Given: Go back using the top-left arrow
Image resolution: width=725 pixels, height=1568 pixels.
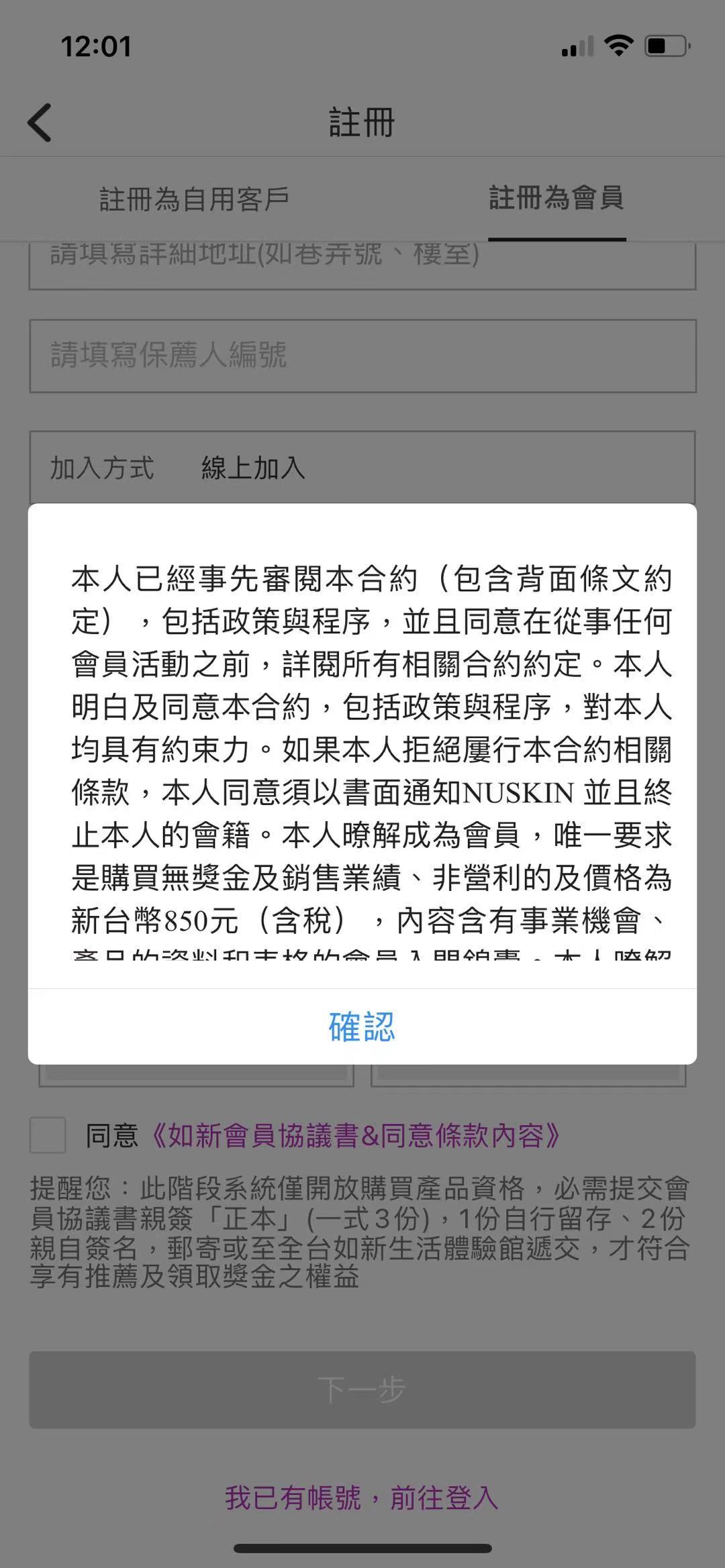Looking at the screenshot, I should tap(40, 123).
